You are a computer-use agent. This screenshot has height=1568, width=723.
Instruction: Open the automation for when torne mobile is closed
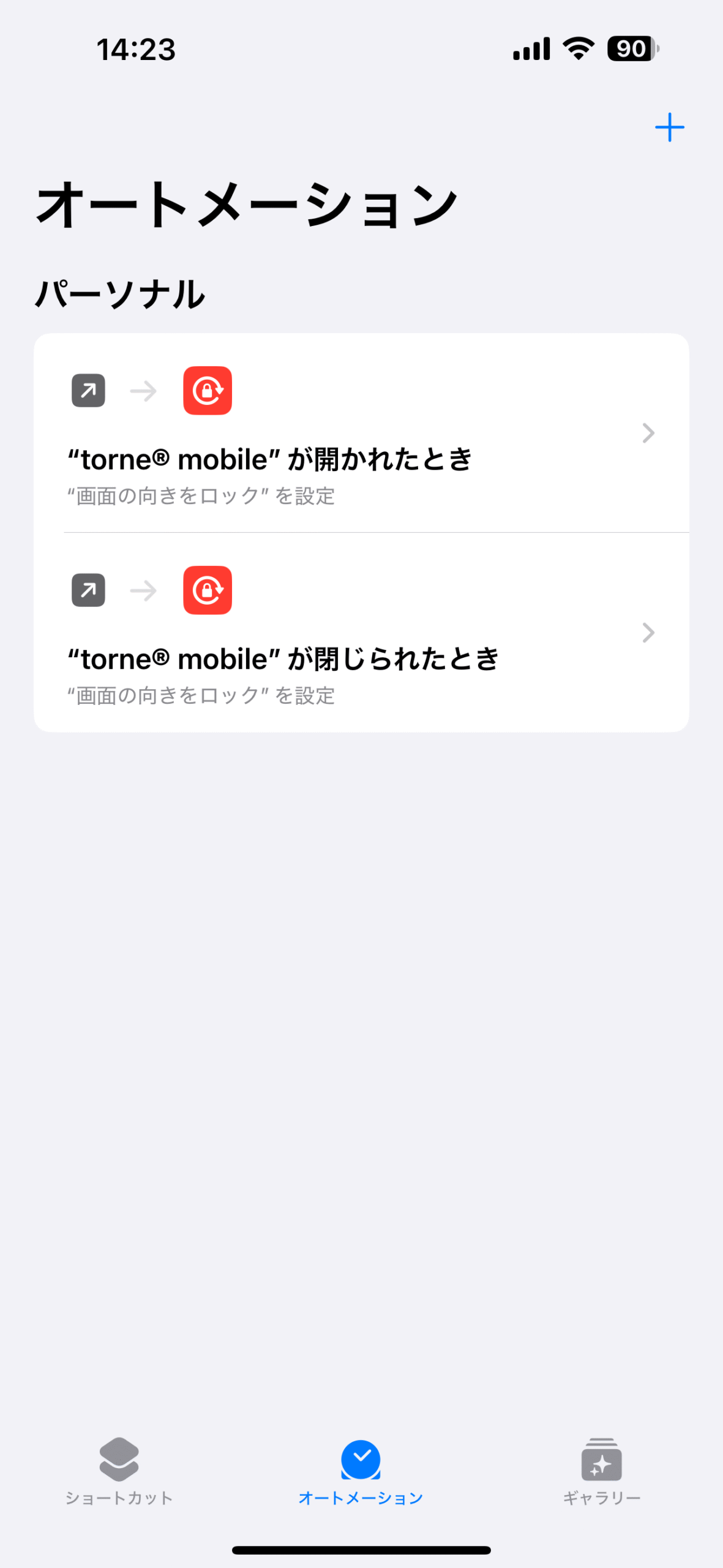(x=361, y=633)
